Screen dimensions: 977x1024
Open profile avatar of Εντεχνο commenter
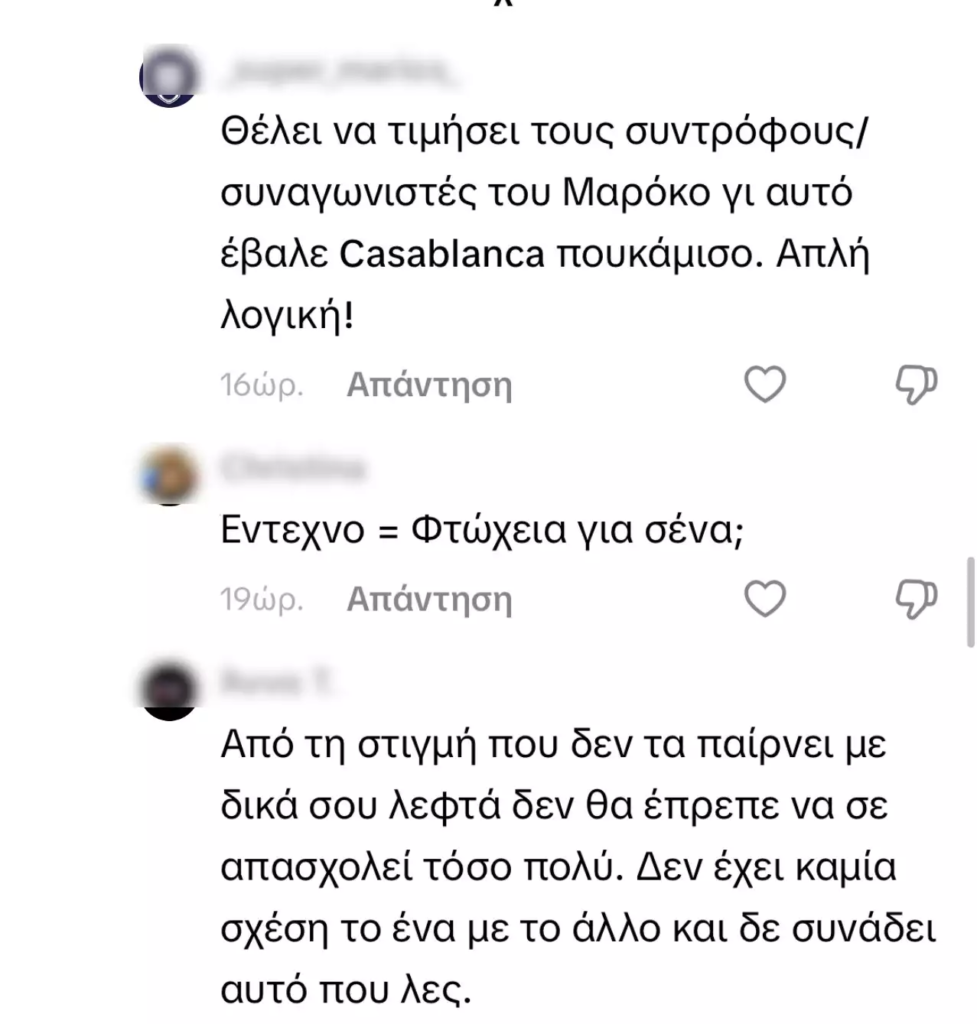coord(169,475)
